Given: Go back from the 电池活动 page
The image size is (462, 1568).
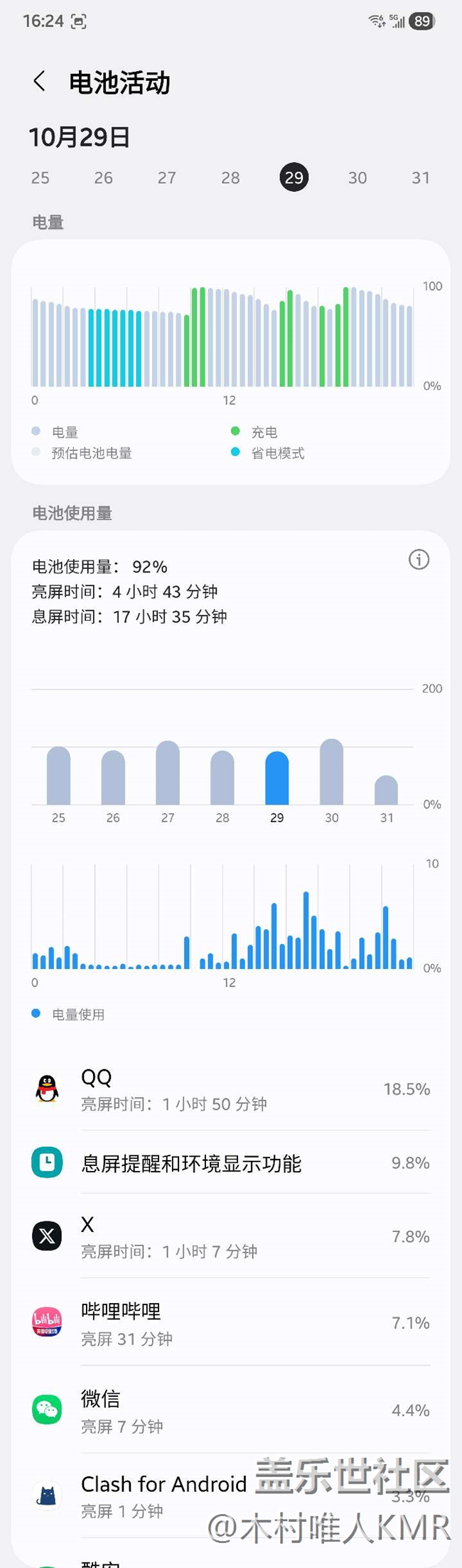Looking at the screenshot, I should pyautogui.click(x=40, y=82).
